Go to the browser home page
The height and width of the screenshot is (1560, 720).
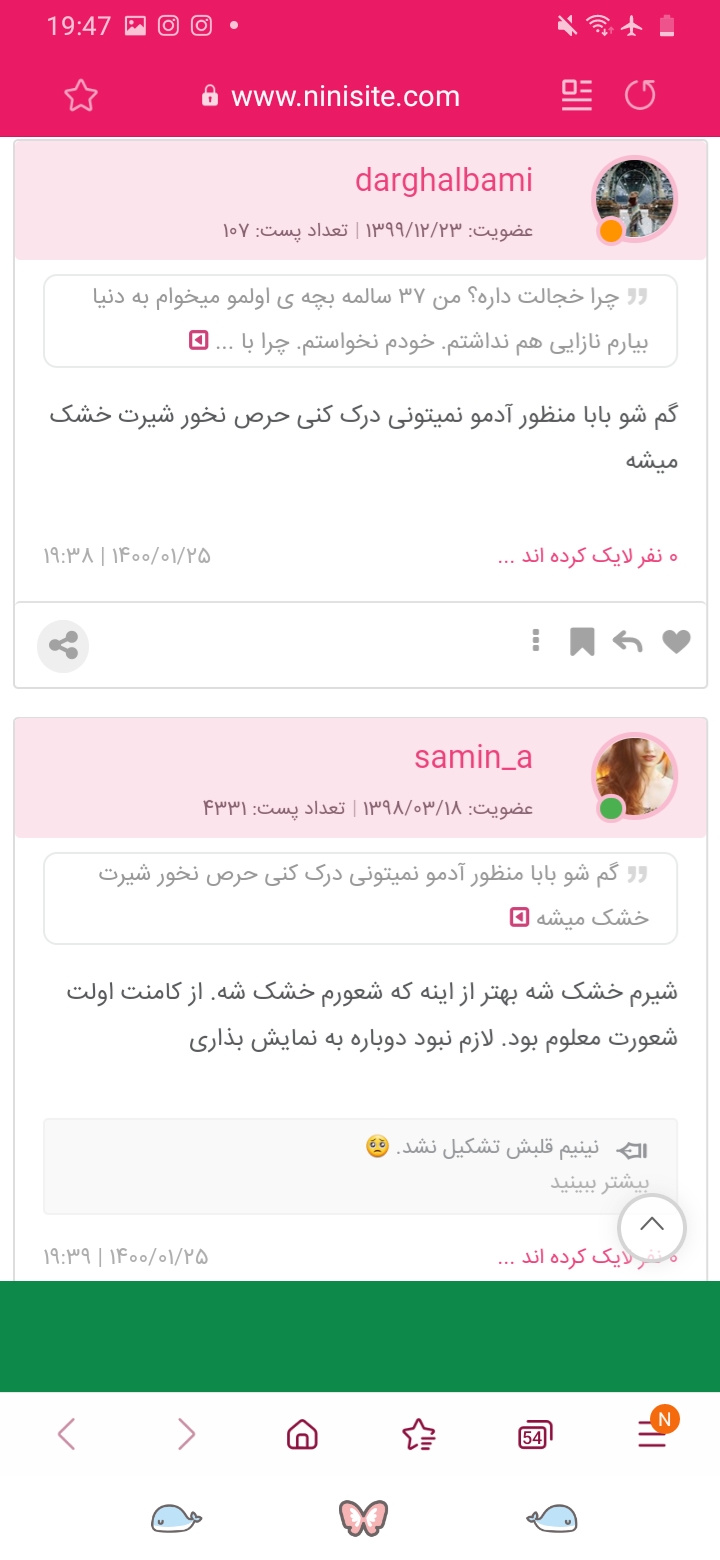[x=302, y=1436]
